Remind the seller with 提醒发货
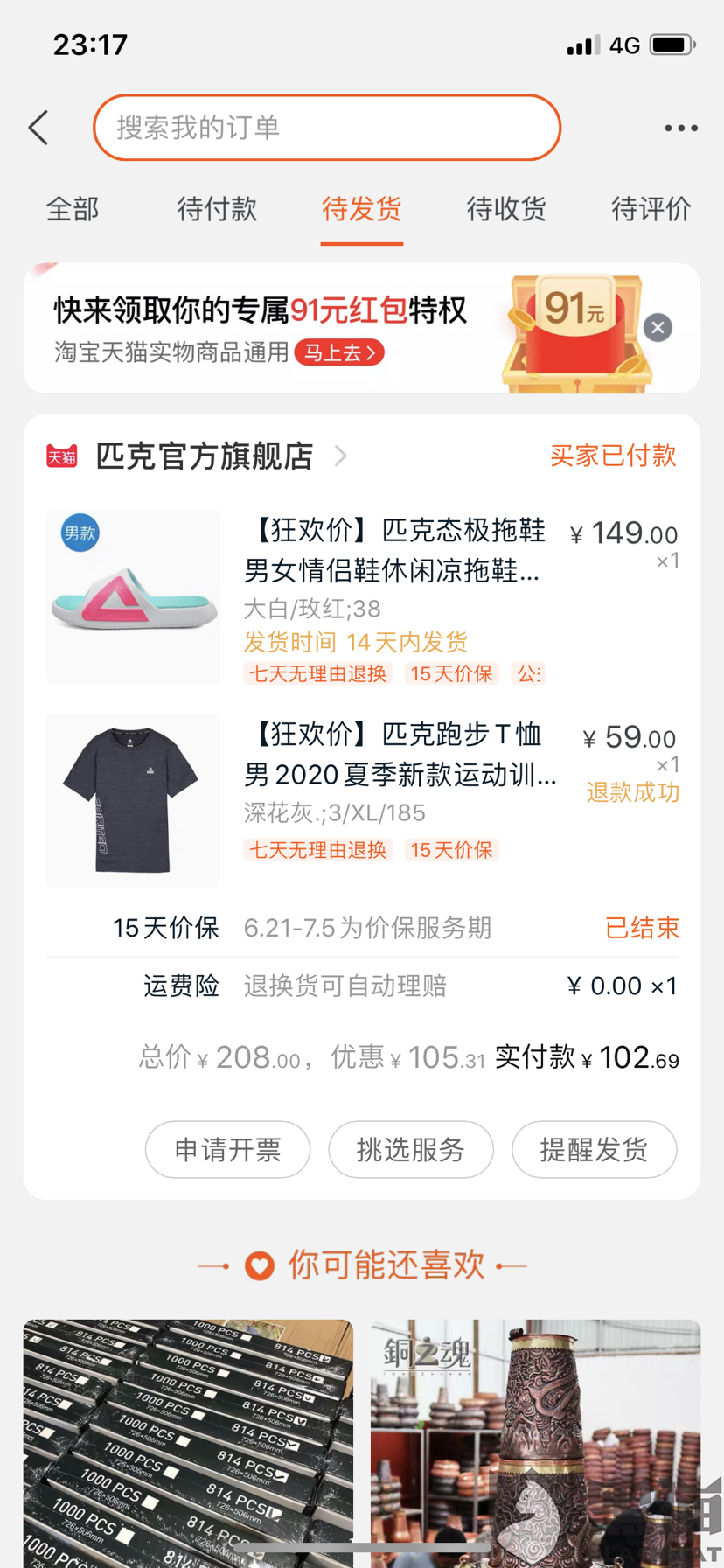 tap(594, 1149)
